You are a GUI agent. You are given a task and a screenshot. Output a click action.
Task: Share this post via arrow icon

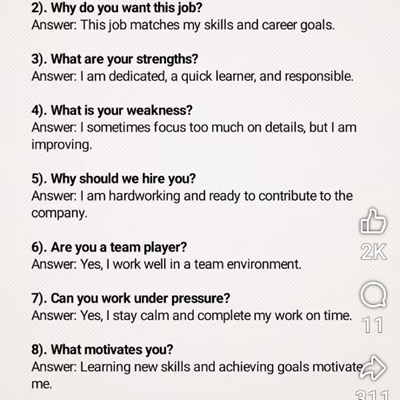374,368
